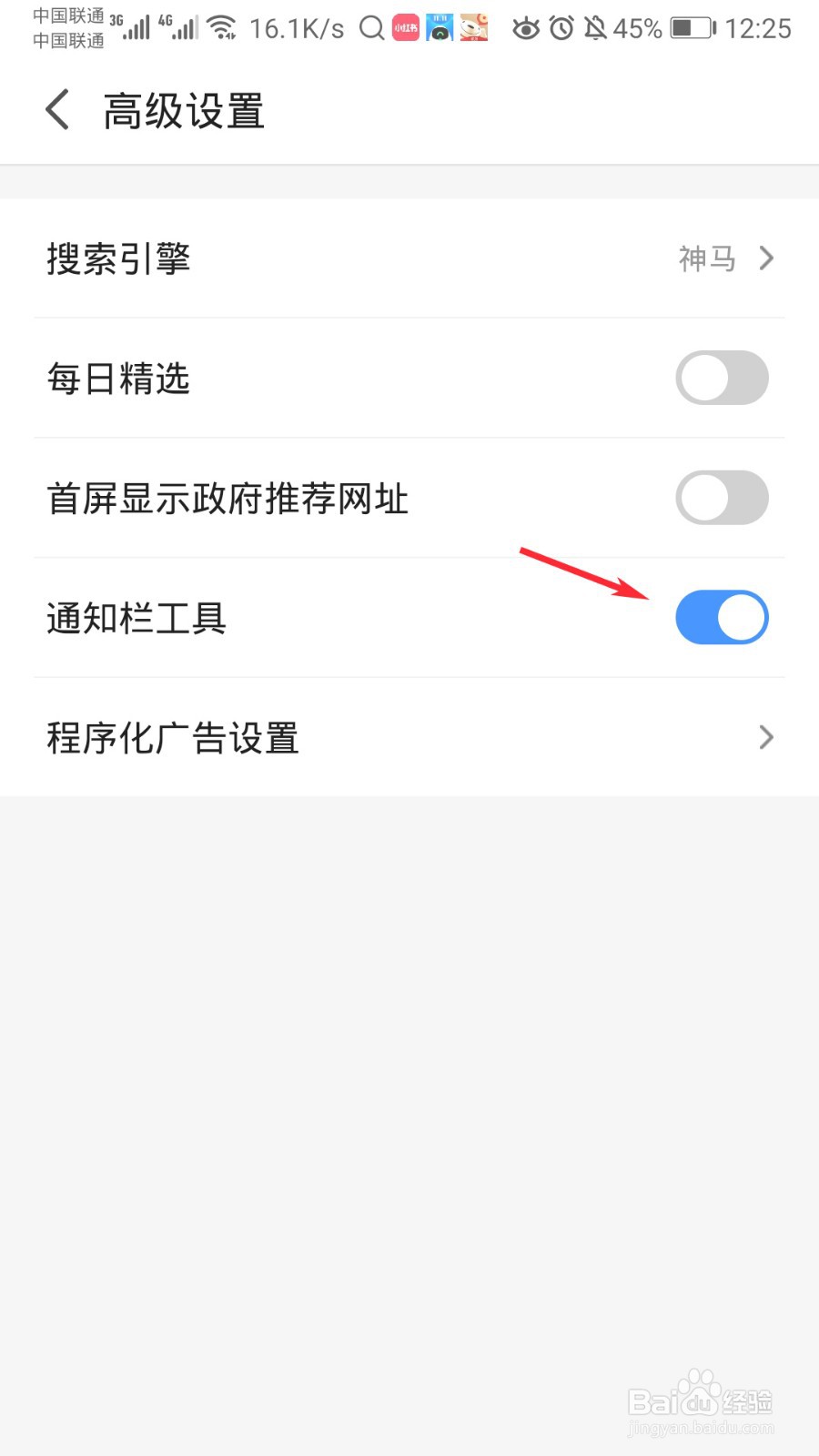Enable the 每日精选 toggle
The image size is (819, 1456).
722,378
